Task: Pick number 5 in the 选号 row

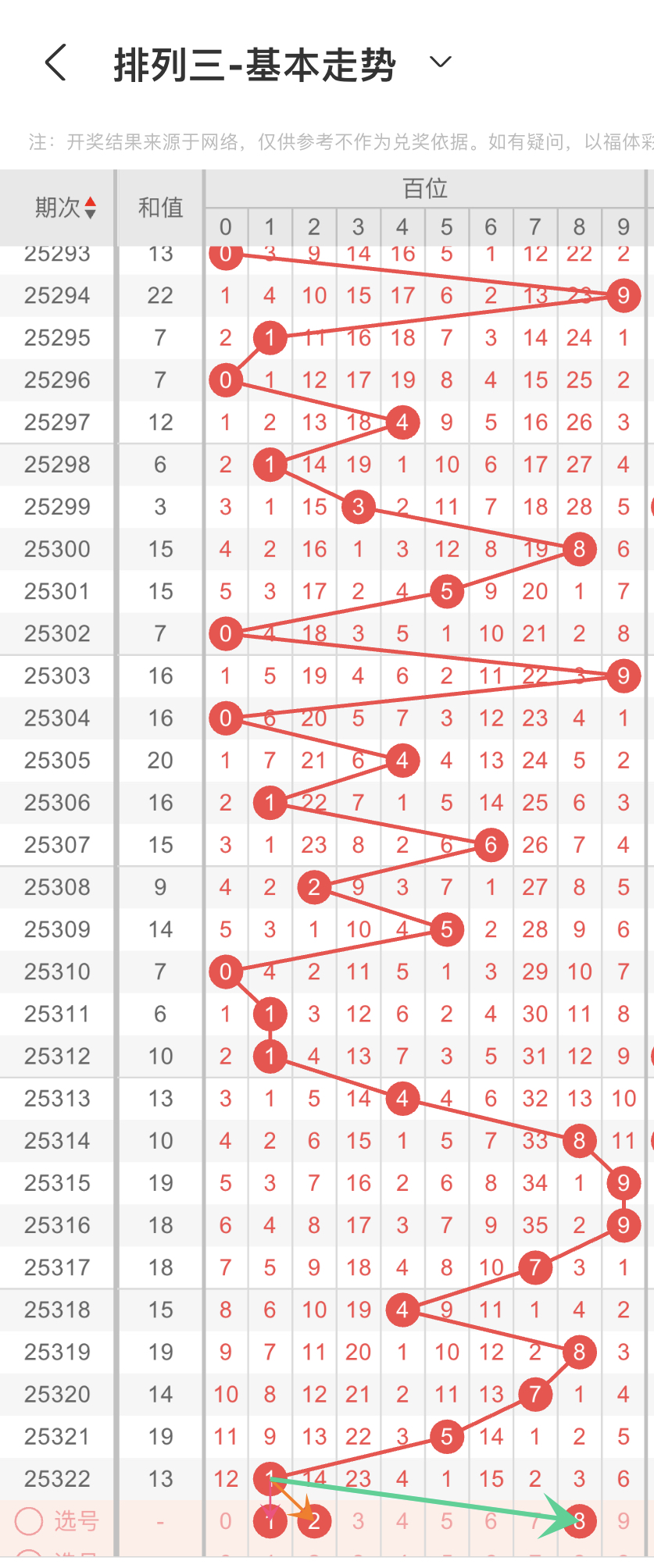Action: click(x=447, y=1521)
